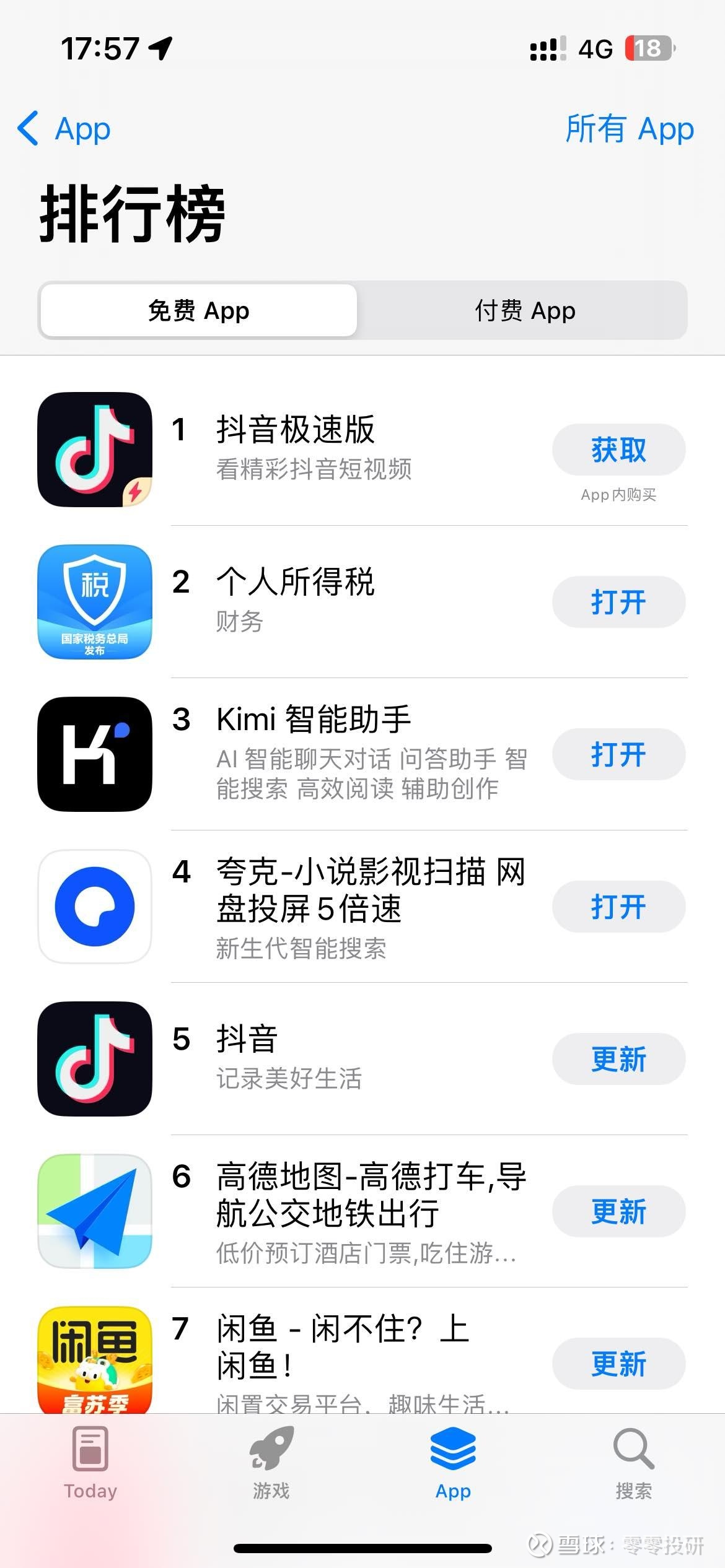Screen dimensions: 725x1568
Task: Launch 夸克 with its 打开 button
Action: [618, 907]
